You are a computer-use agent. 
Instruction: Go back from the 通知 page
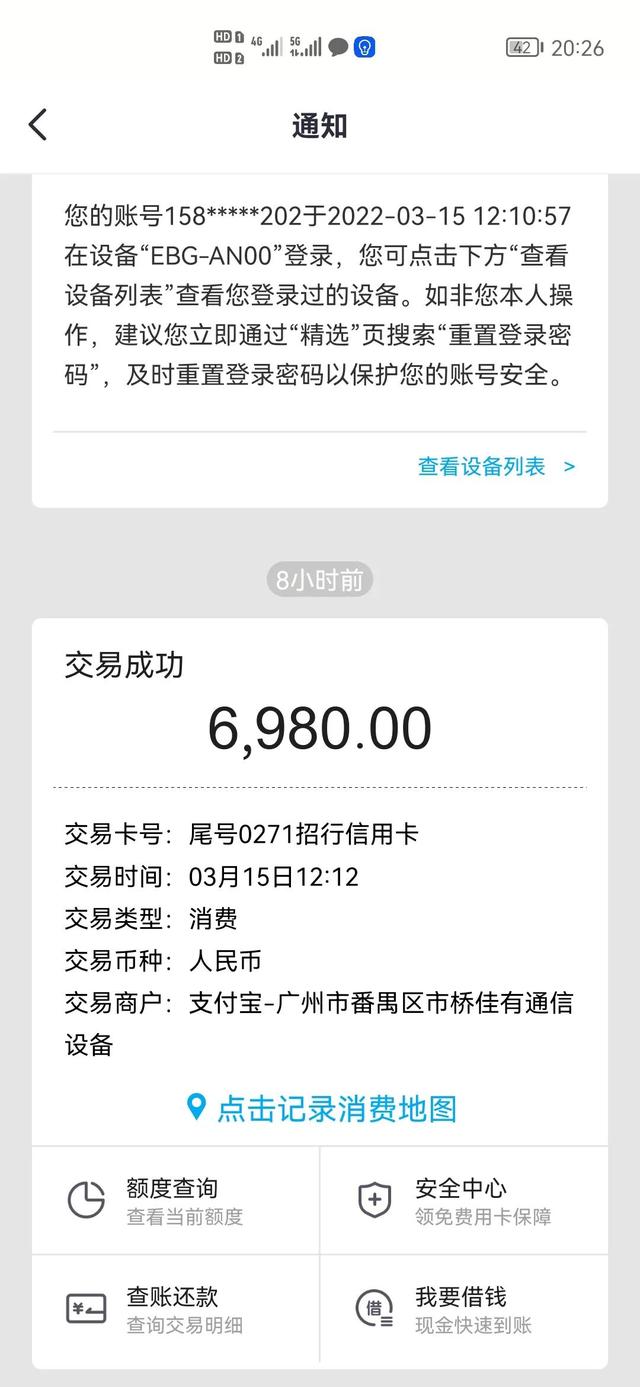point(38,126)
